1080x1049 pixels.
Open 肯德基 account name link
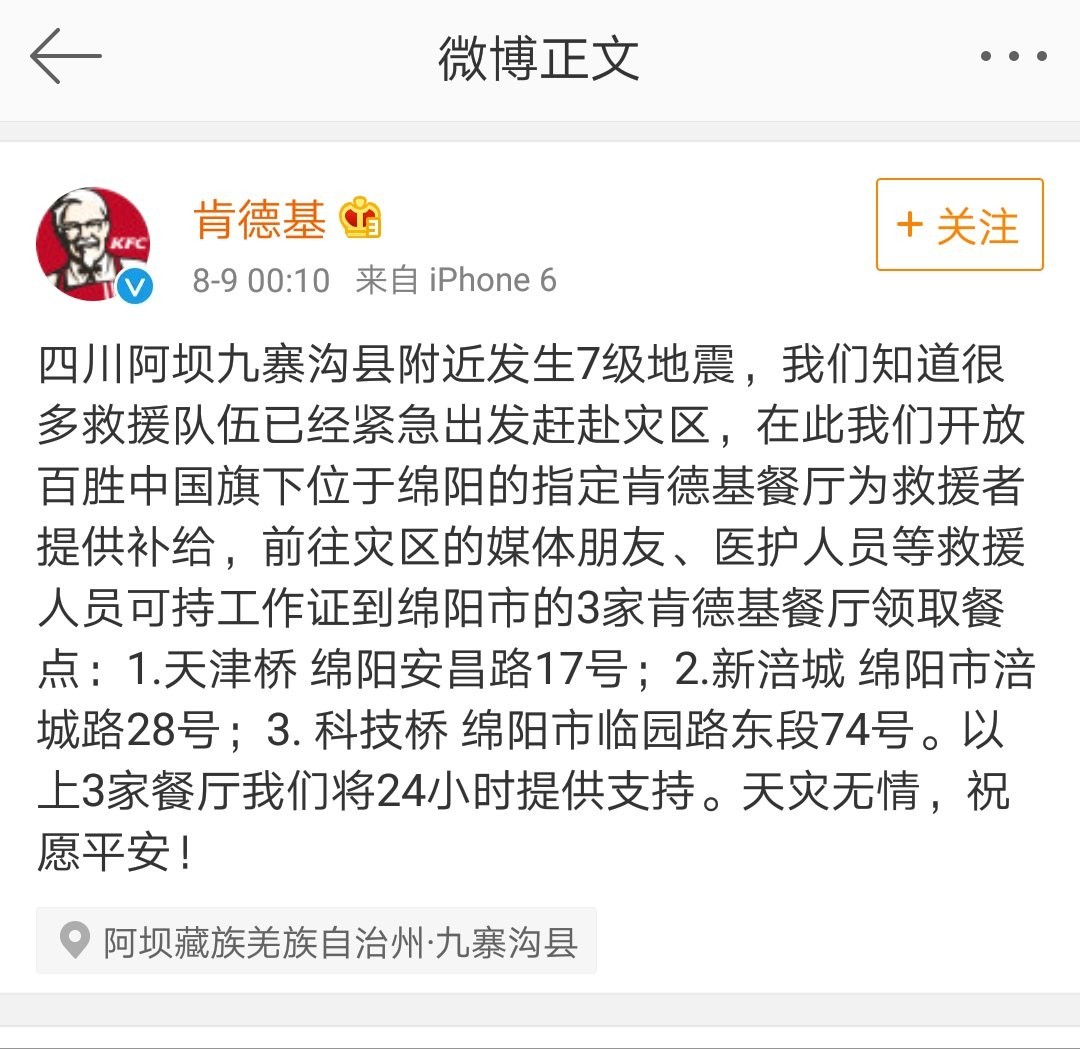coord(260,219)
